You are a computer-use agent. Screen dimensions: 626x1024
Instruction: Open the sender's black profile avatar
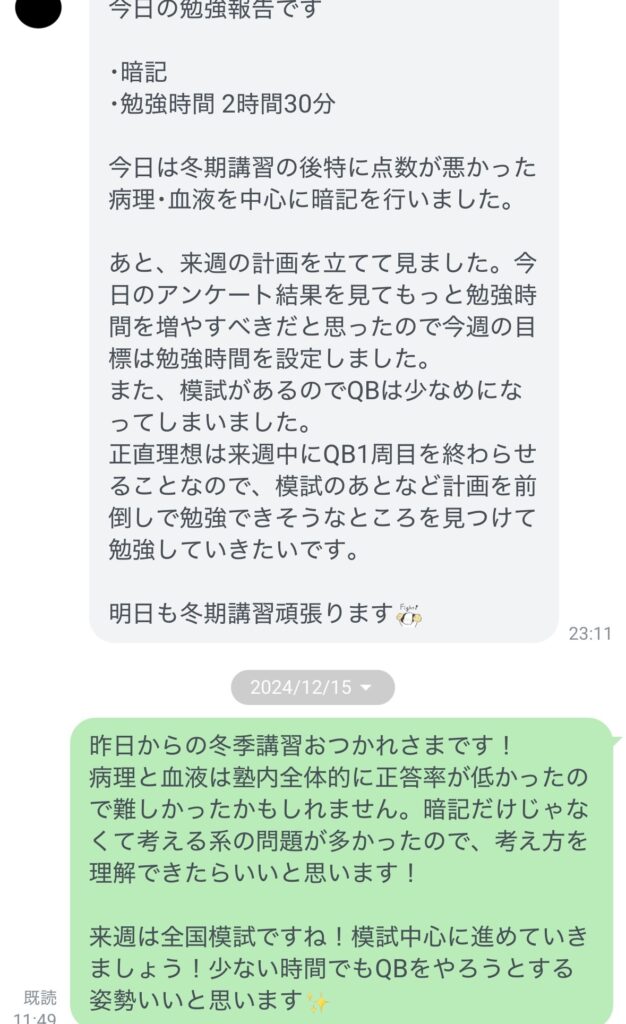pos(39,10)
